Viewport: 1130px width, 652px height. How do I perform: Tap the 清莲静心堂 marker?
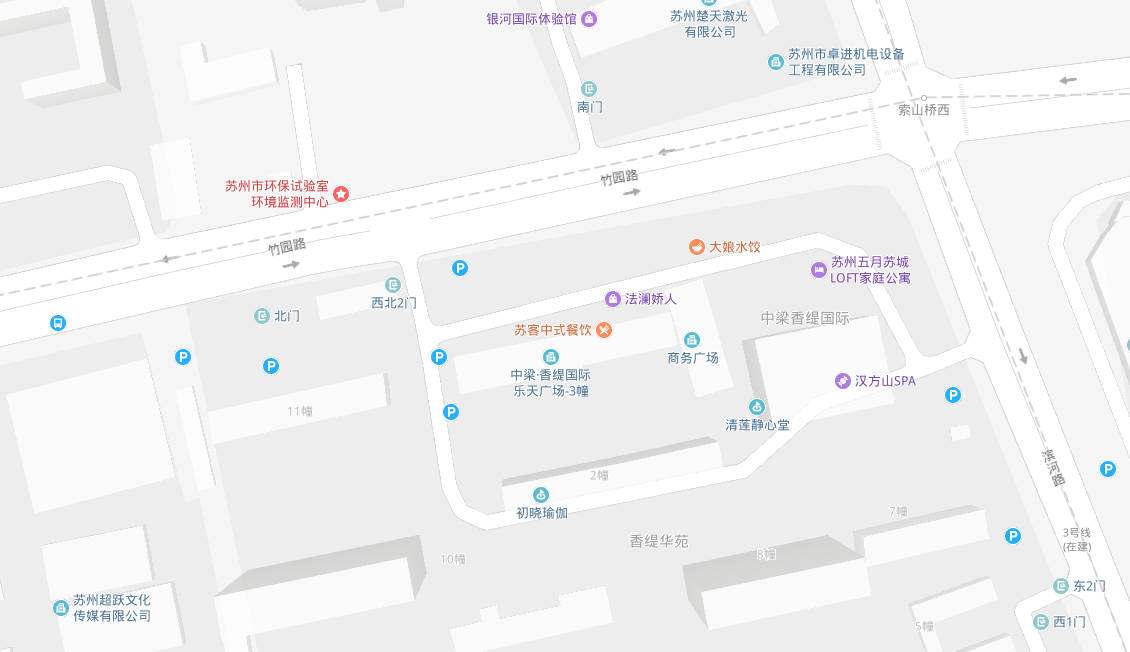[757, 407]
